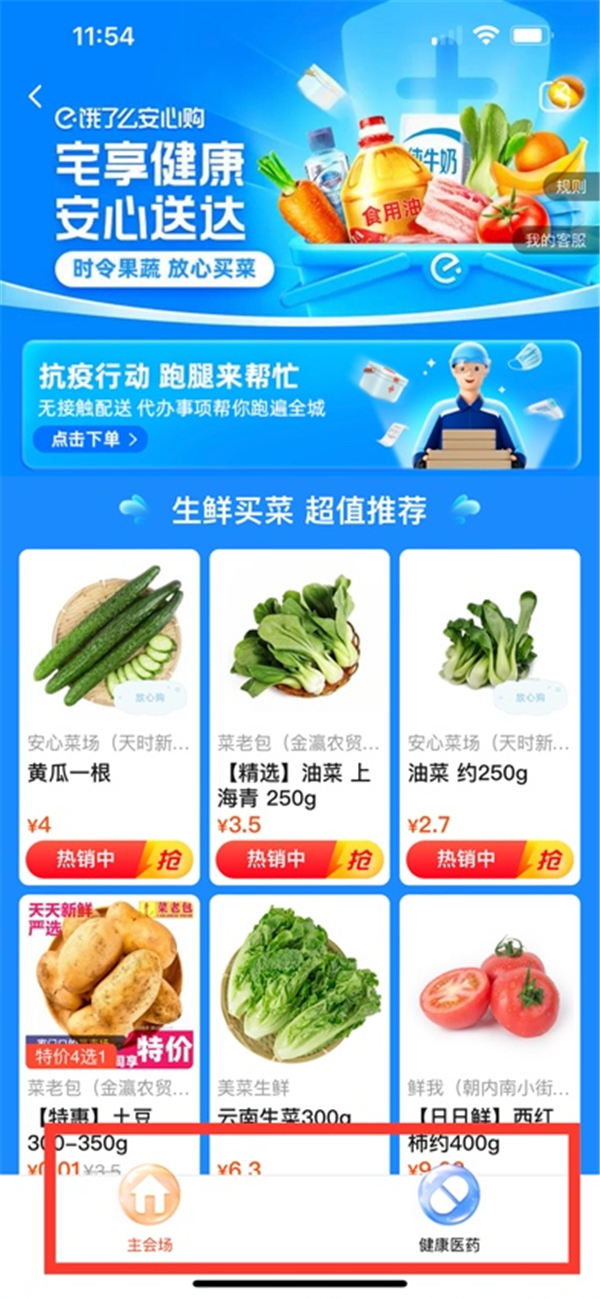600x1299 pixels.
Task: View the 【特惠】土豆 product card
Action: [109, 1010]
